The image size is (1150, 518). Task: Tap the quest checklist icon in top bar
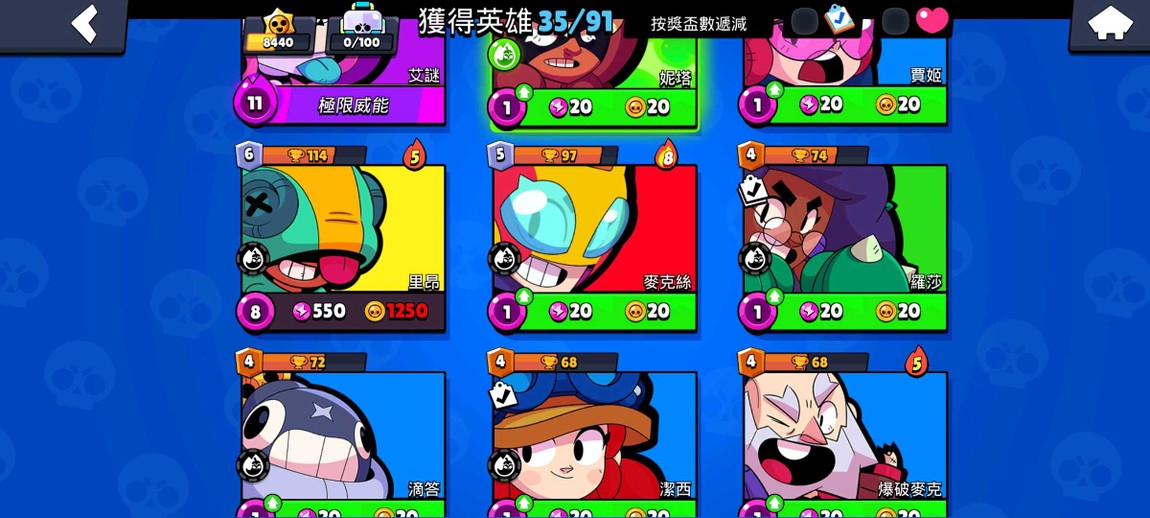tap(838, 20)
